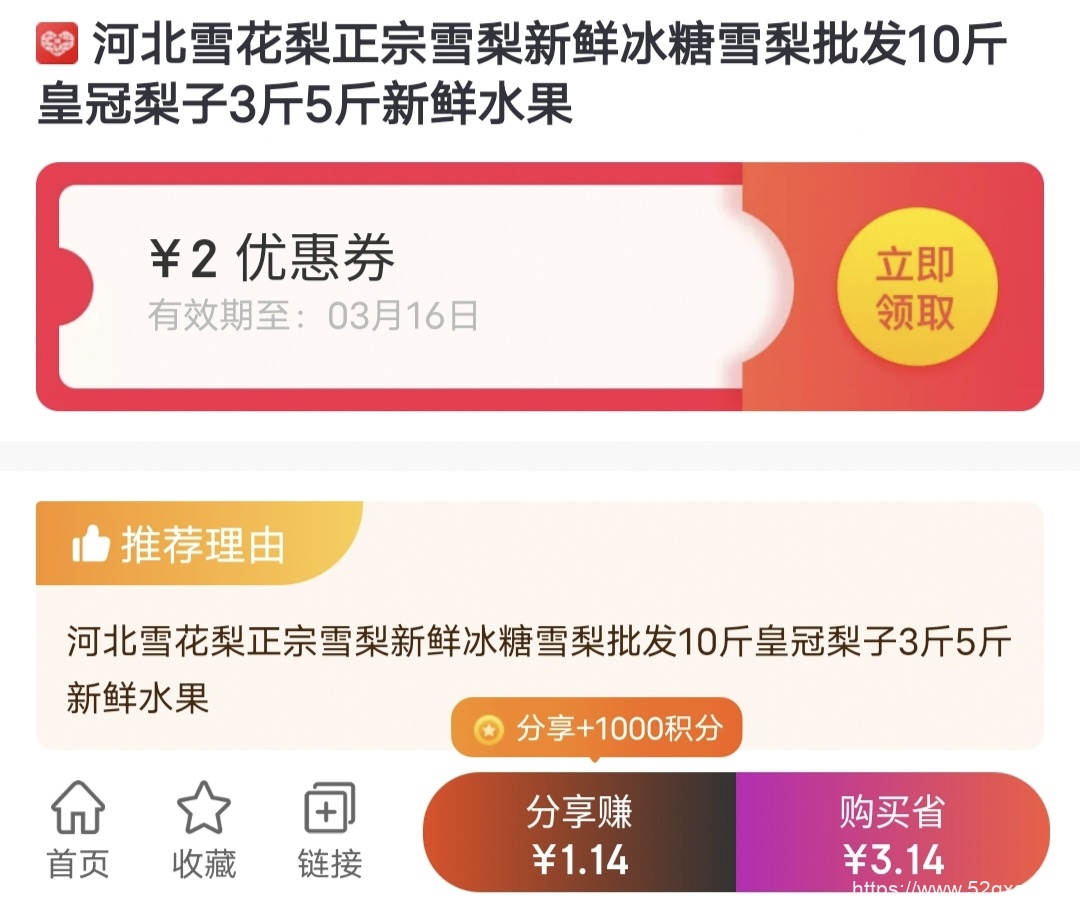Tap 分享赚 ¥1.14 button
Viewport: 1080px width, 904px height.
point(580,834)
